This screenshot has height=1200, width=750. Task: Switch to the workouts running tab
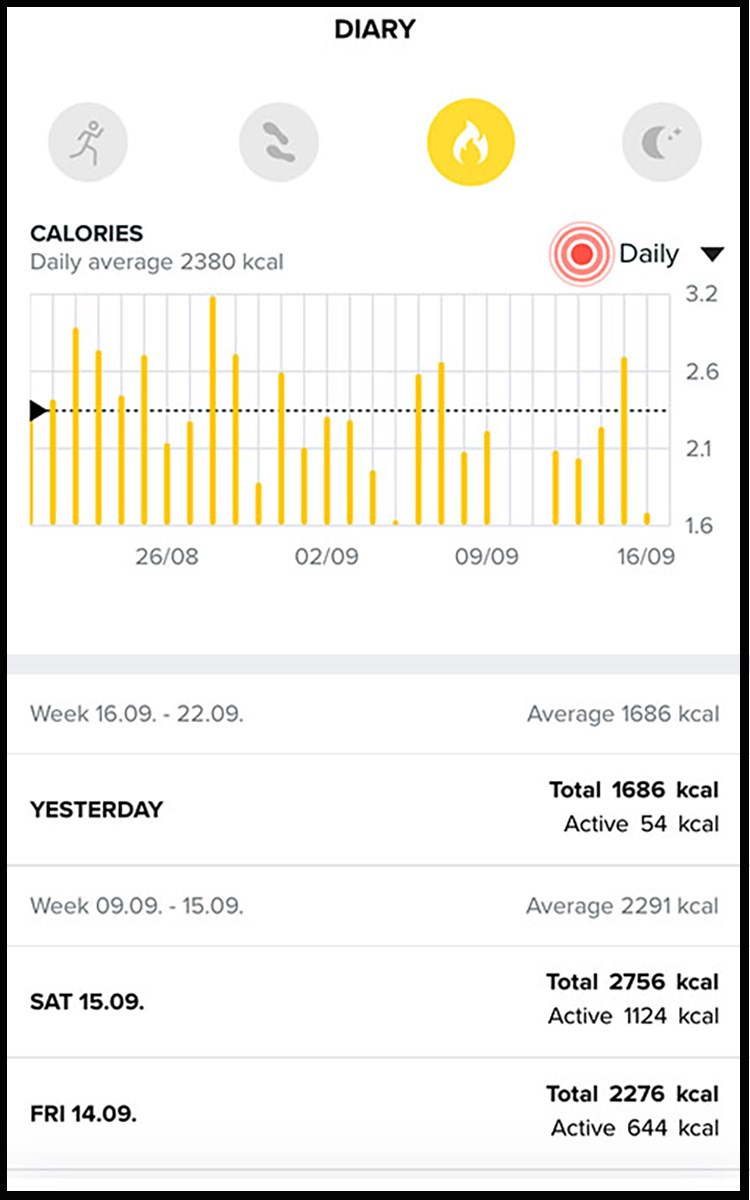pyautogui.click(x=87, y=142)
